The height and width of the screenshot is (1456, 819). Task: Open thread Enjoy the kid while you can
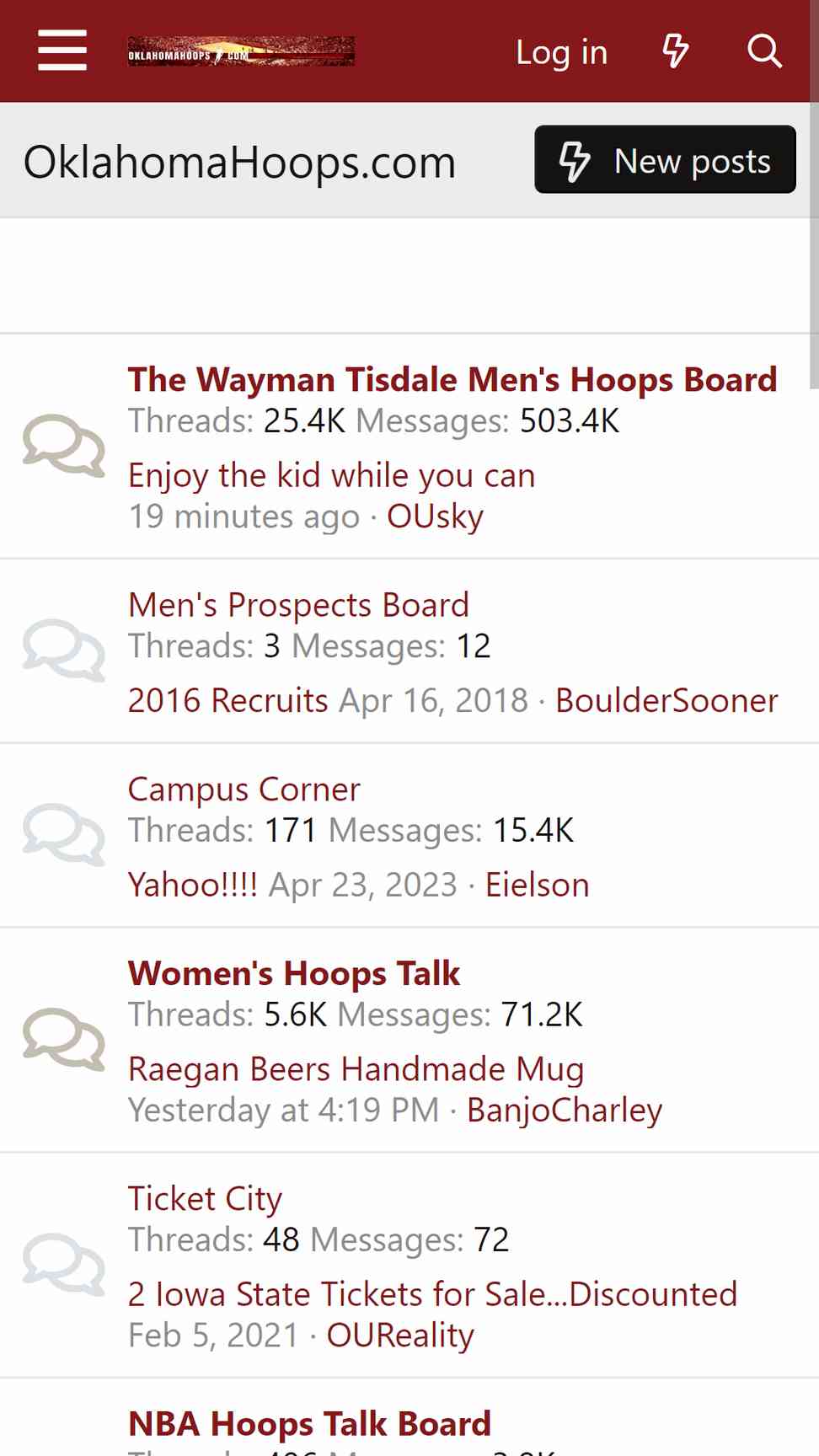[331, 475]
